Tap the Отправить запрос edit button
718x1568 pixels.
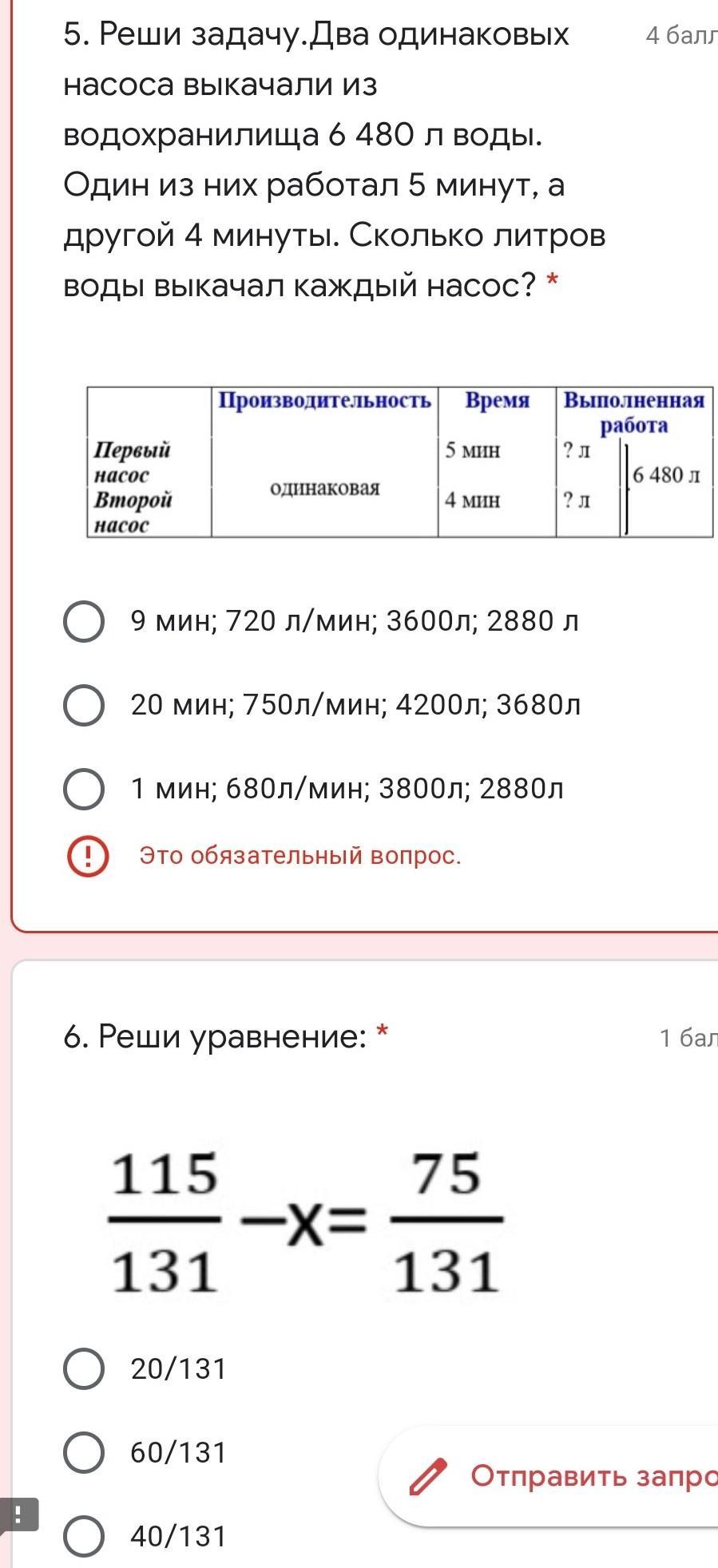(549, 1476)
